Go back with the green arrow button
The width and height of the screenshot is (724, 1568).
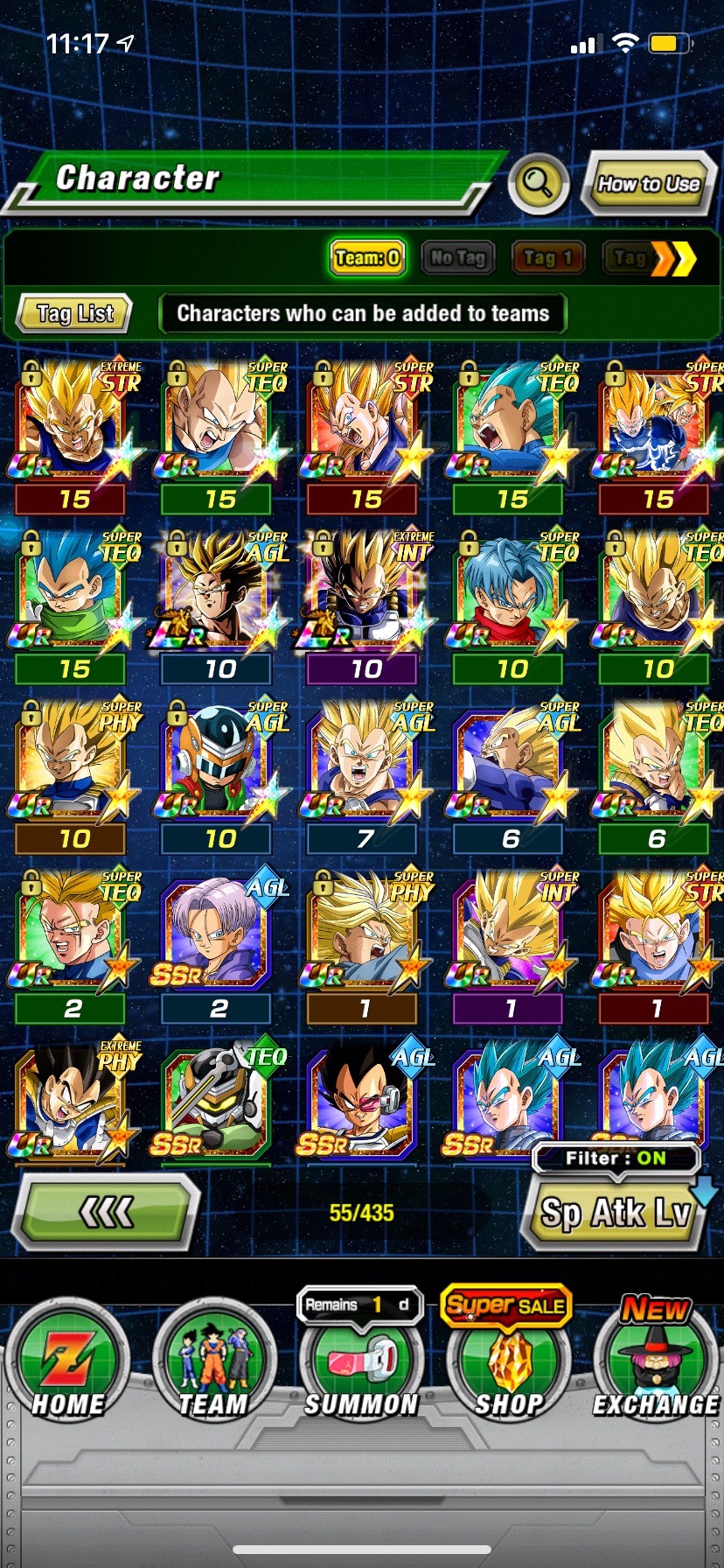click(107, 1212)
